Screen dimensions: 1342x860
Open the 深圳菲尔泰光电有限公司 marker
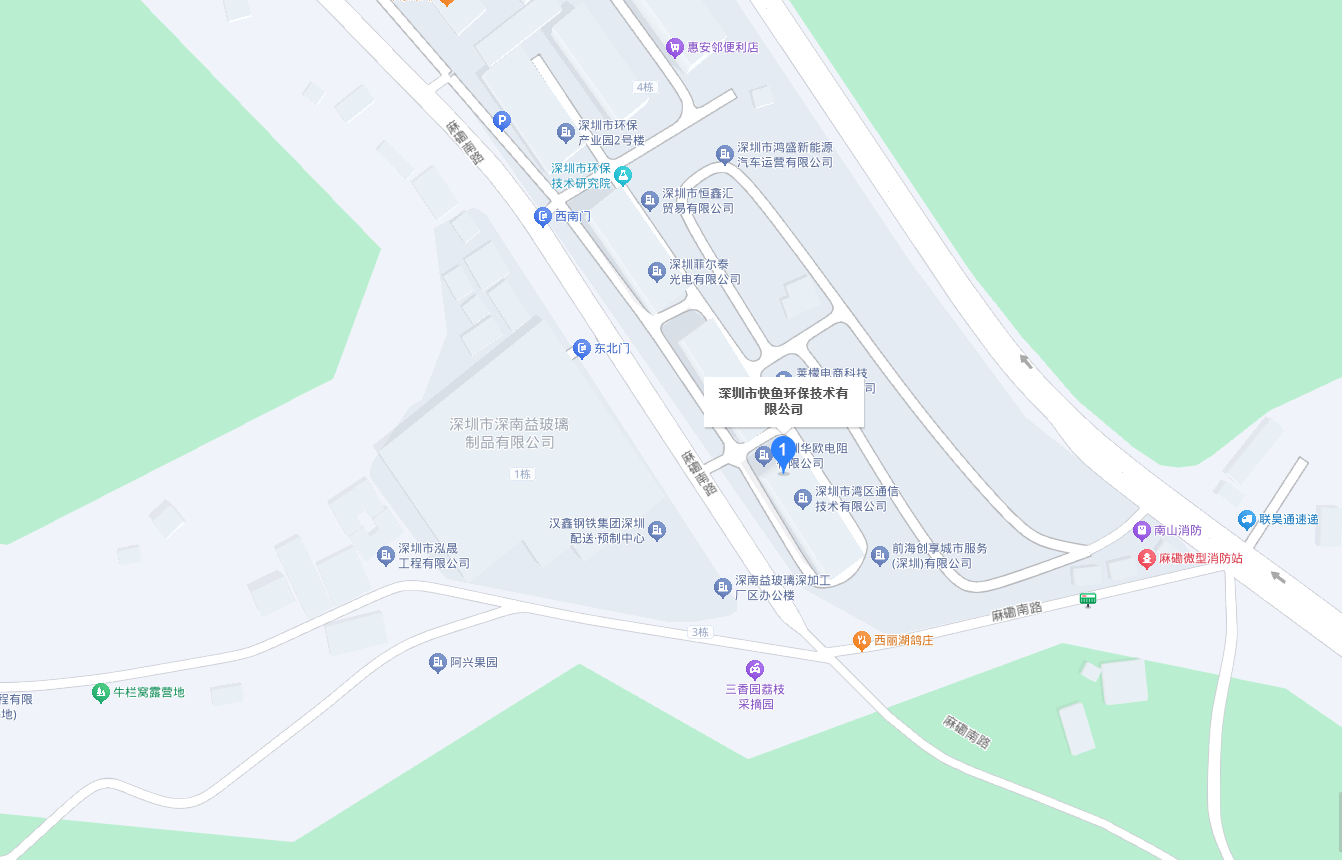(656, 271)
